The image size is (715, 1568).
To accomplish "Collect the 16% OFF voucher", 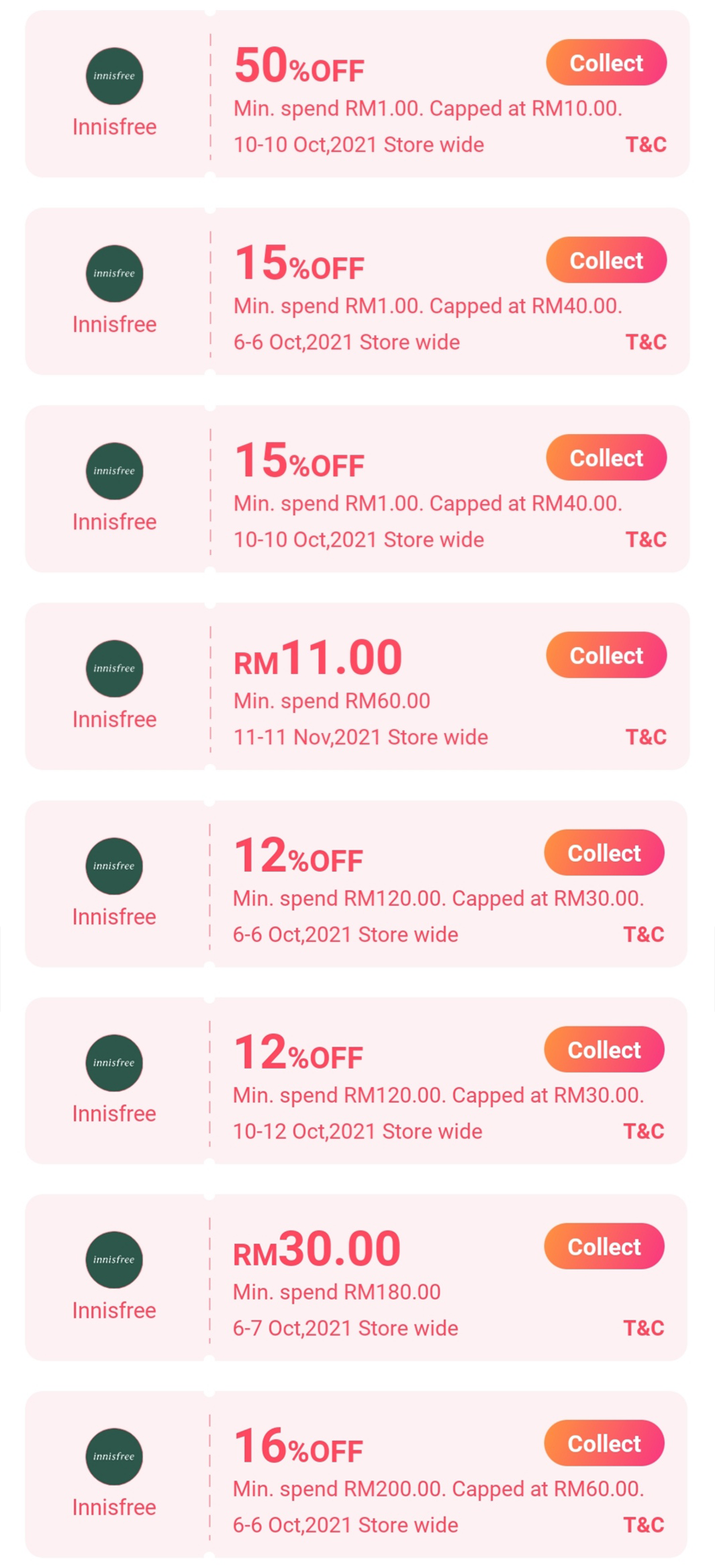I will click(x=604, y=1444).
